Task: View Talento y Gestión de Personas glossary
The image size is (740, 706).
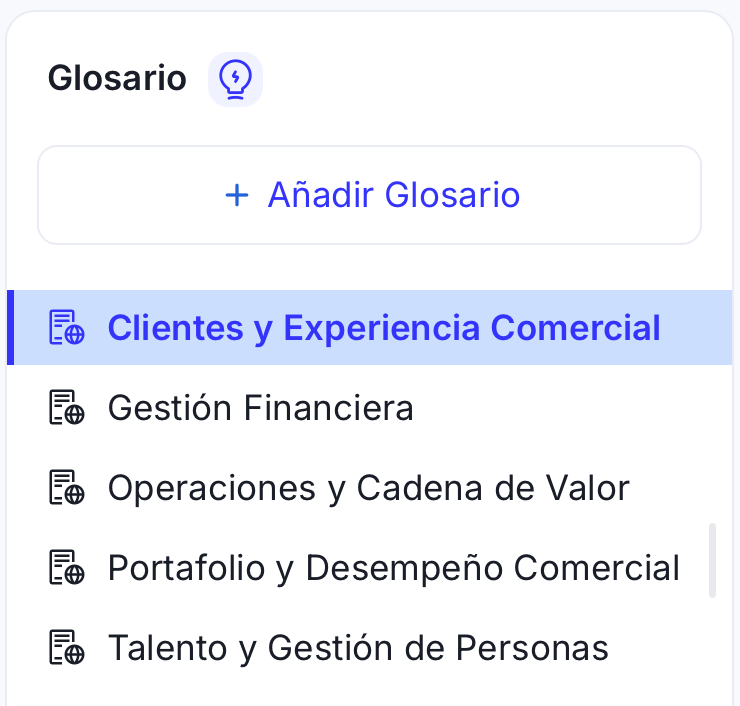Action: 357,648
